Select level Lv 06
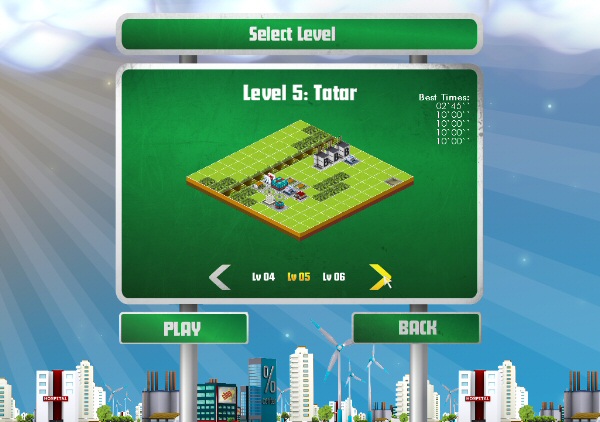Screen dimensions: 600x422 click(333, 277)
